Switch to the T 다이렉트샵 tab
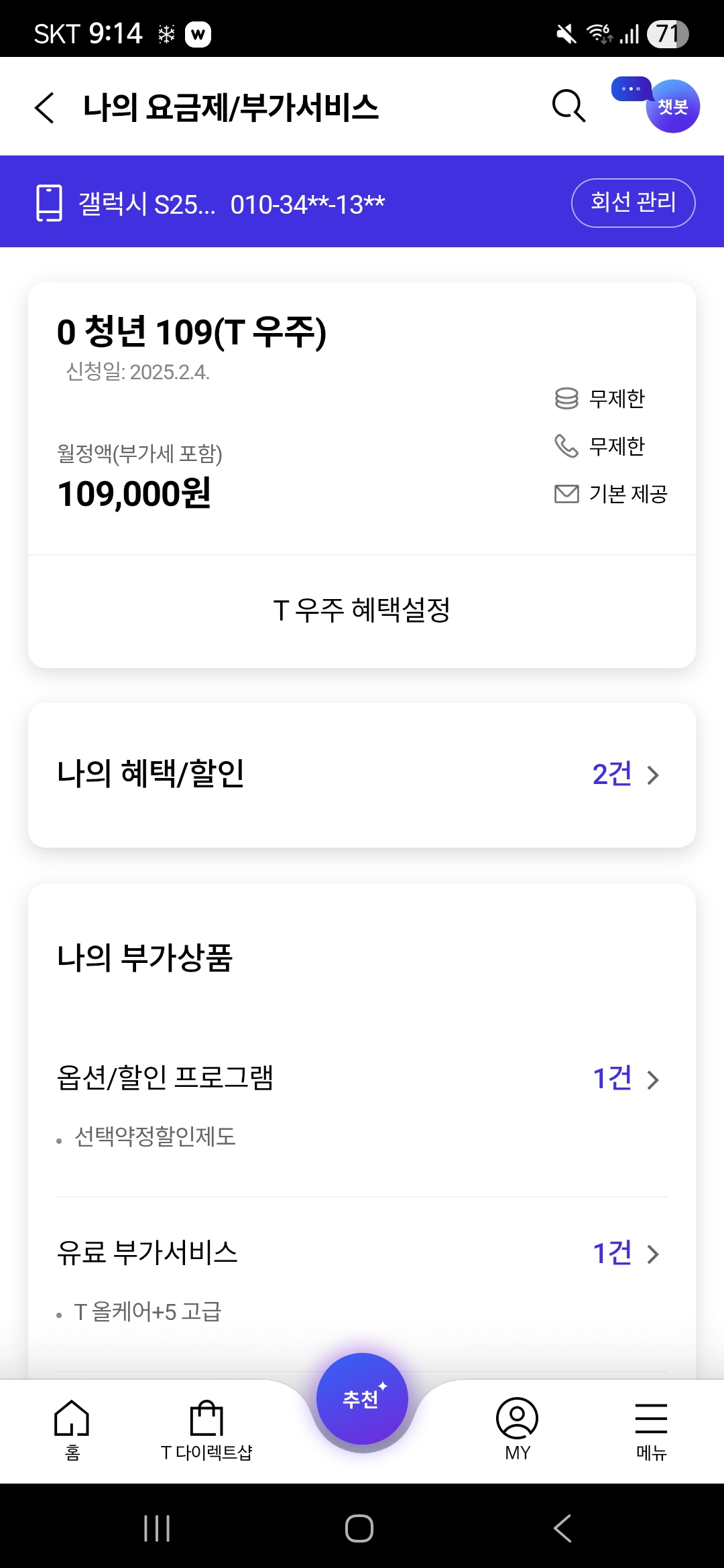Image resolution: width=724 pixels, height=1568 pixels. (x=206, y=1429)
